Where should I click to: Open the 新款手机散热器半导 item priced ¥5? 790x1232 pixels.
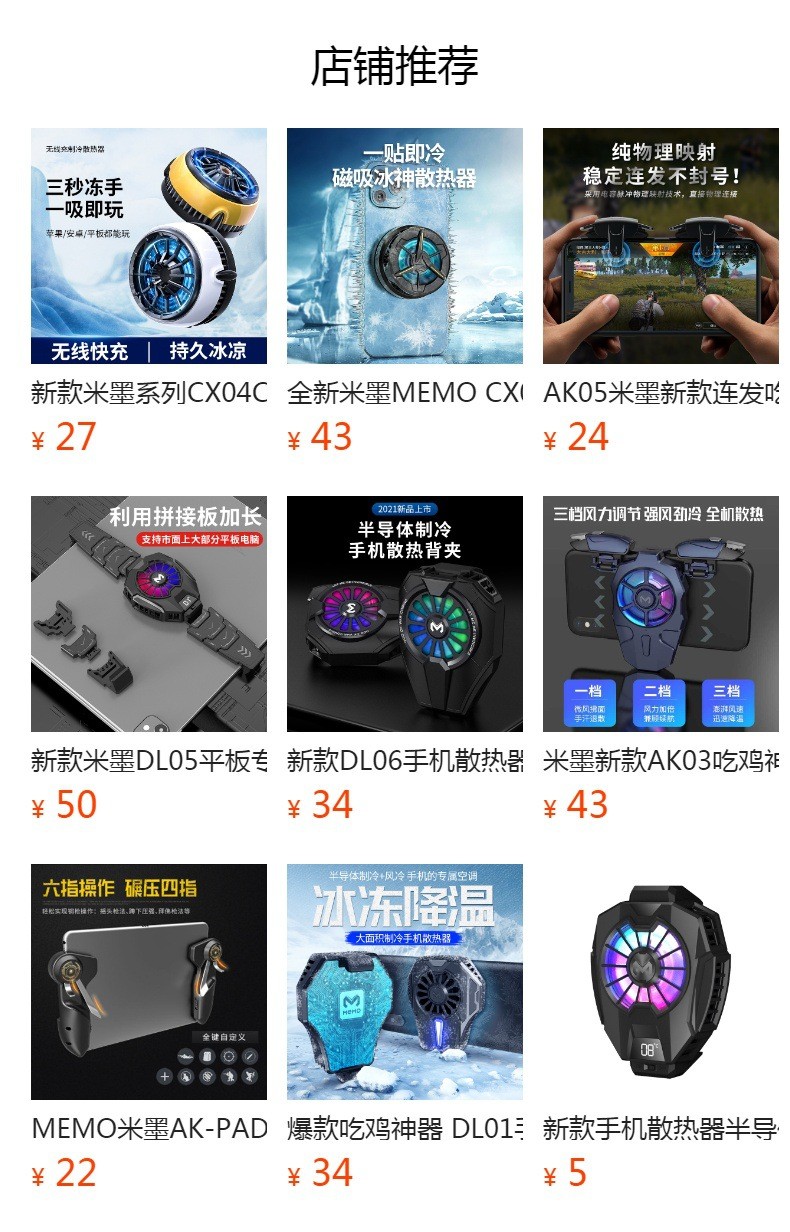[x=661, y=982]
